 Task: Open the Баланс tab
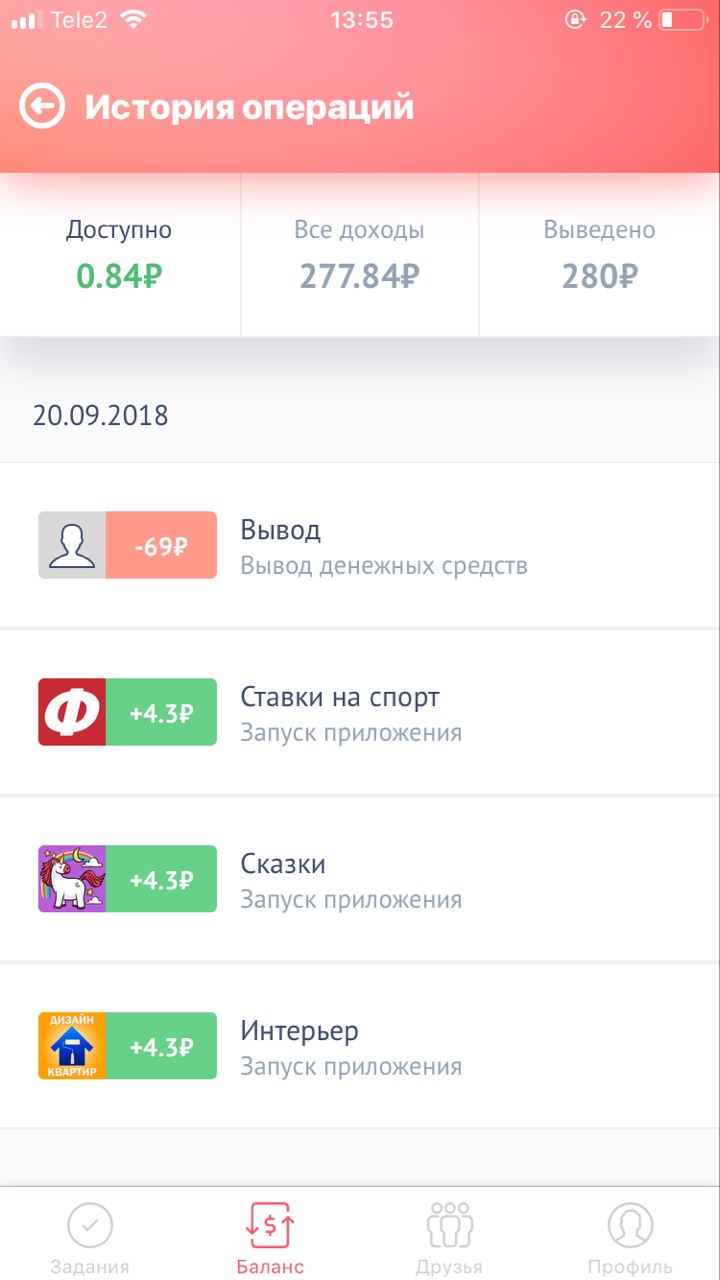[270, 1238]
